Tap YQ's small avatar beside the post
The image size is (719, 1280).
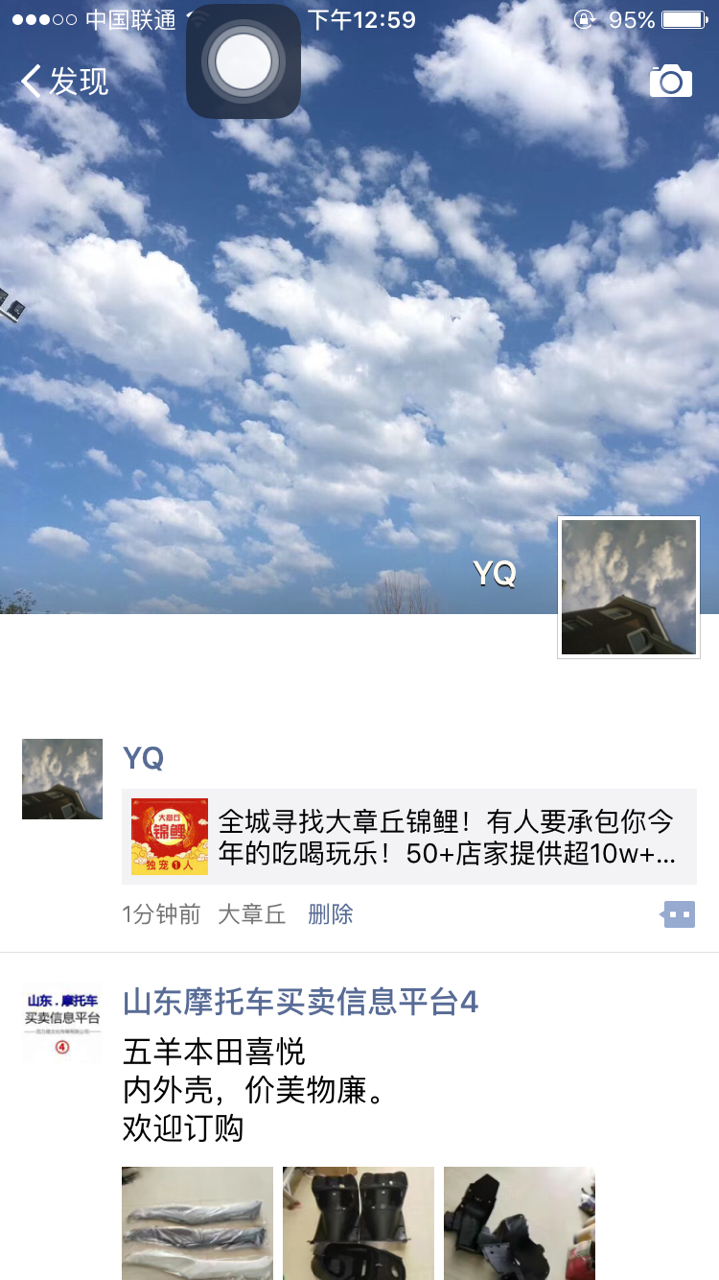[62, 779]
